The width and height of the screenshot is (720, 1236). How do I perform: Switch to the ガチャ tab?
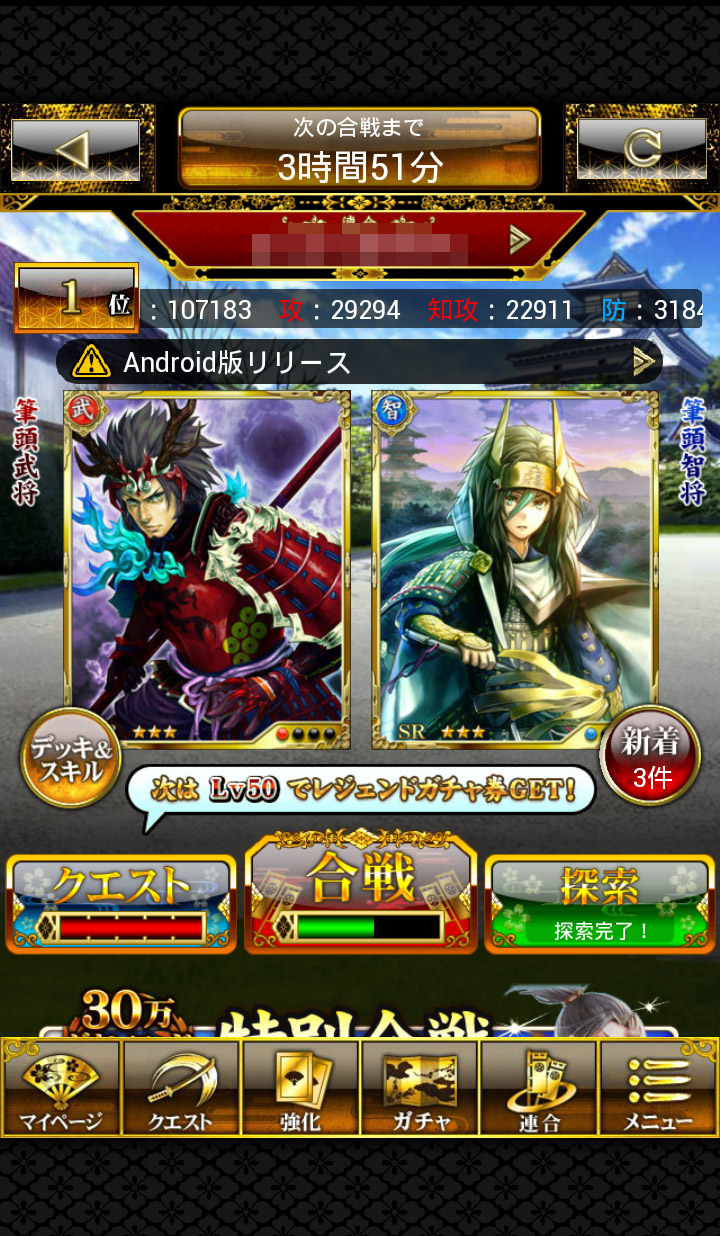[420, 1088]
